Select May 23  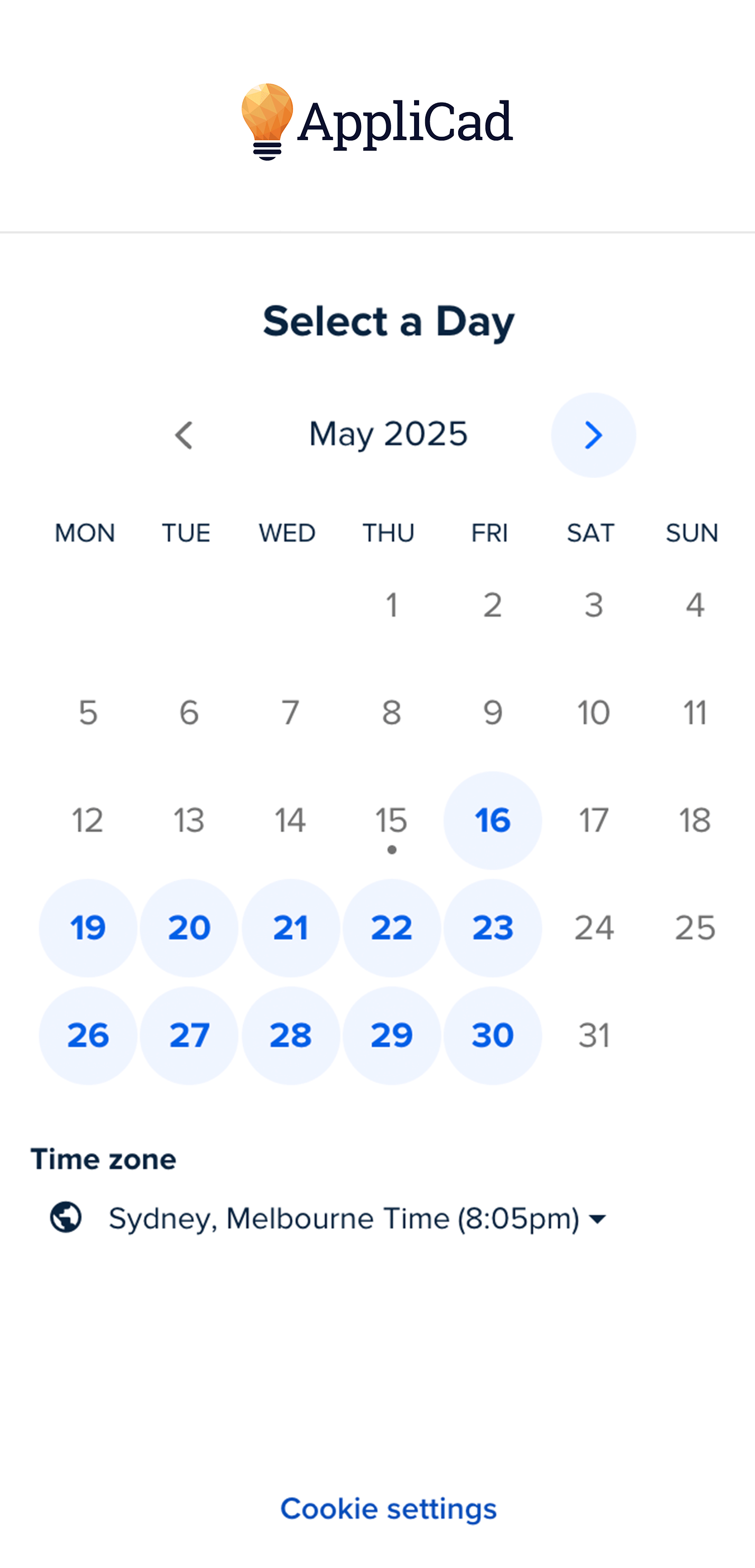click(493, 928)
